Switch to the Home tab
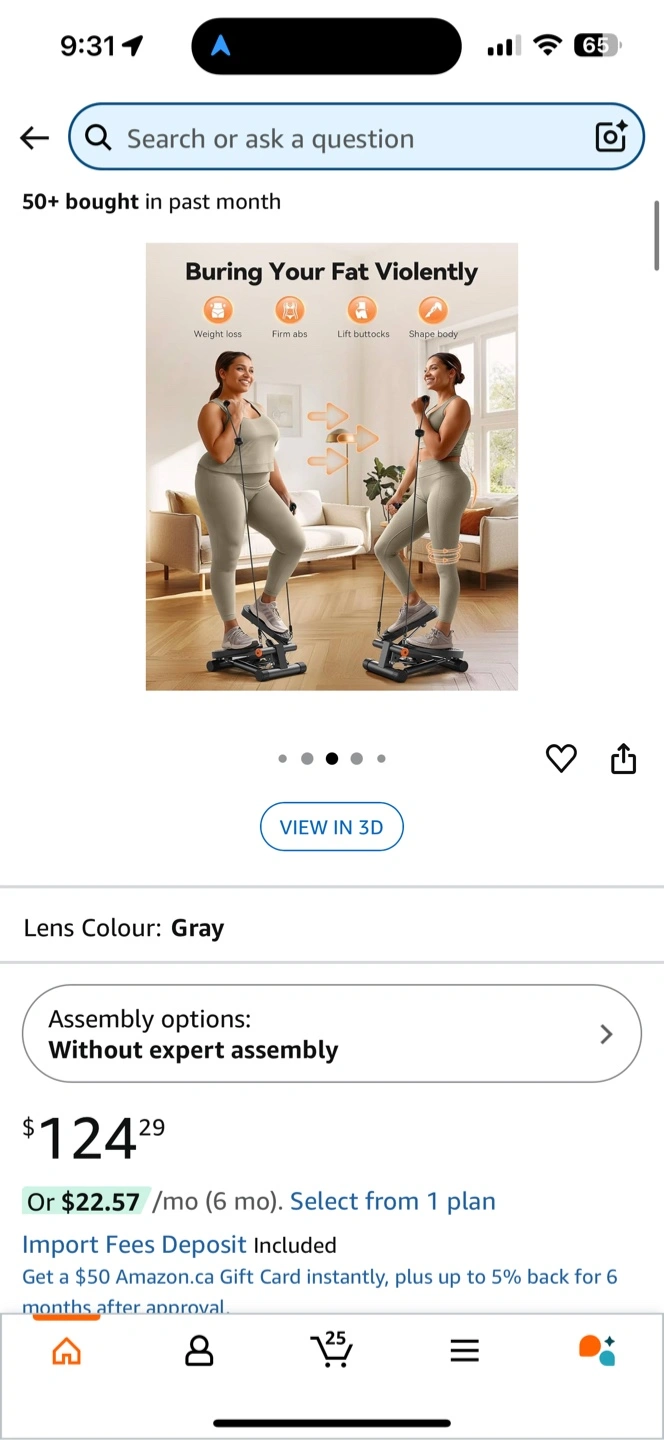 [x=66, y=1351]
